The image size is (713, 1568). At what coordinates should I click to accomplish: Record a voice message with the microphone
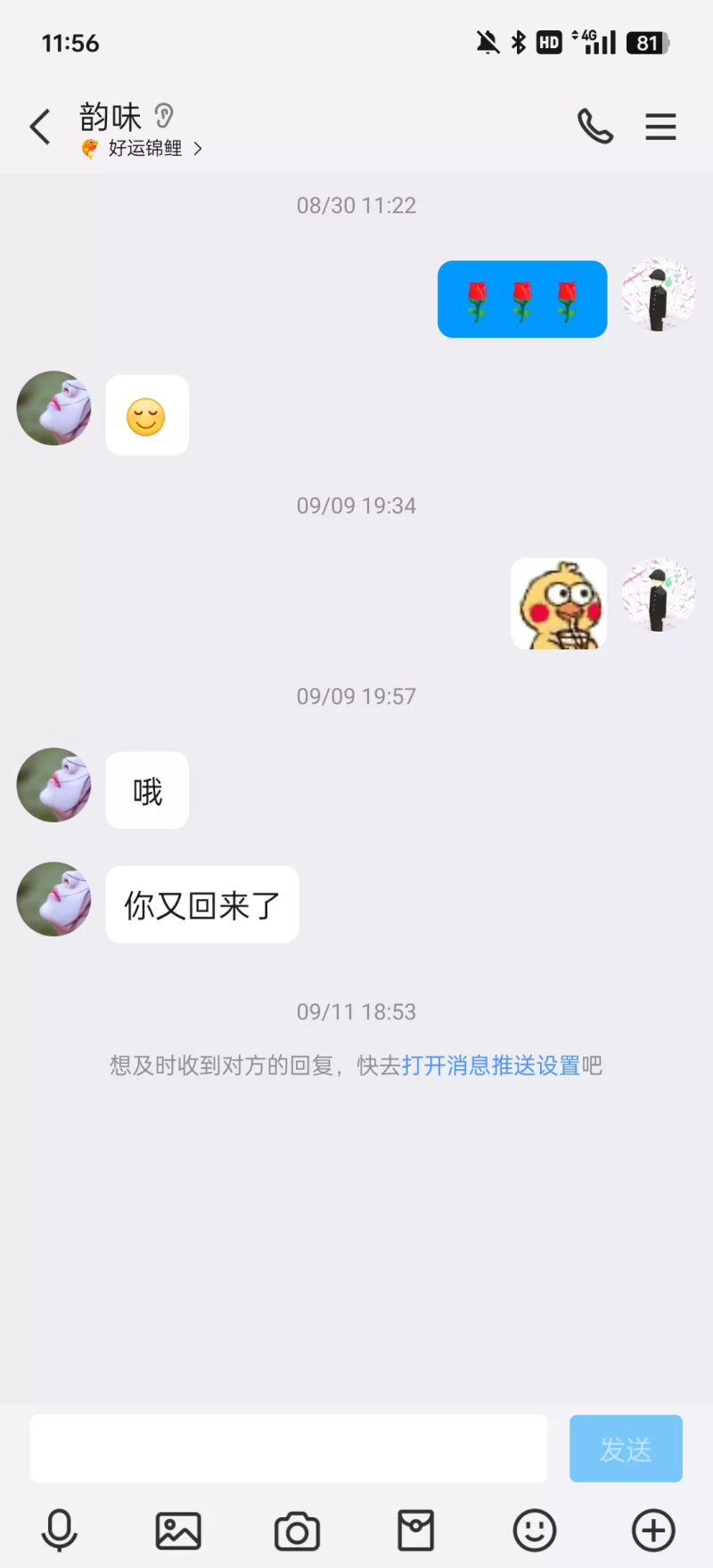[60, 1531]
